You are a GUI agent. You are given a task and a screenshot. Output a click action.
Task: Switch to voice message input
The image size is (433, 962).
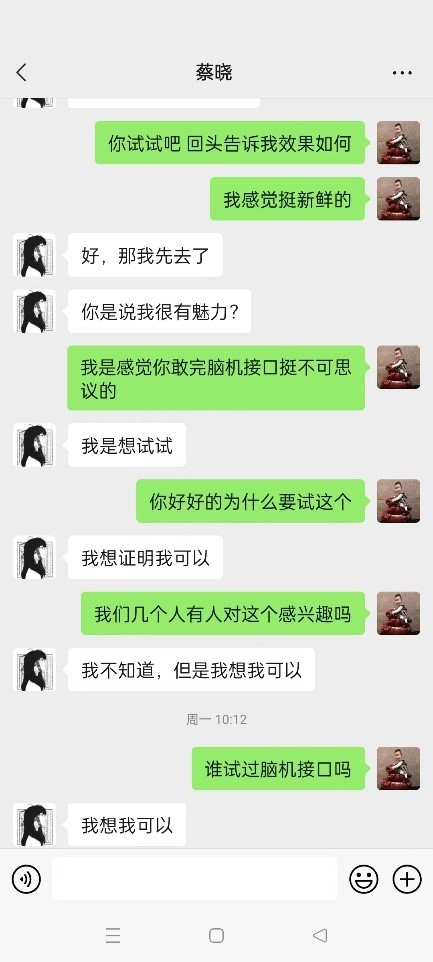pyautogui.click(x=26, y=879)
